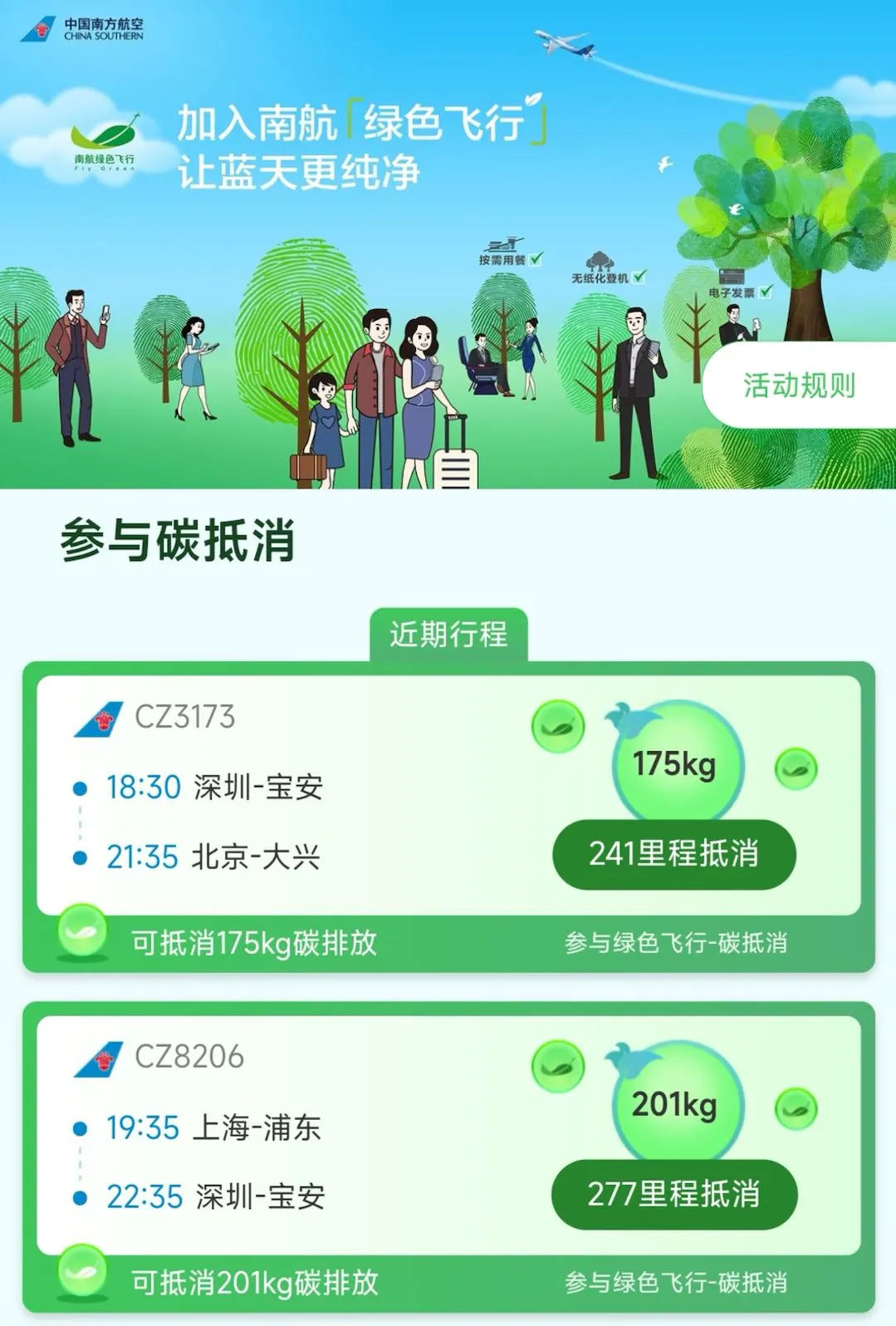Collect the 175kg green energy bubble
This screenshot has width=896, height=1326.
[x=676, y=763]
